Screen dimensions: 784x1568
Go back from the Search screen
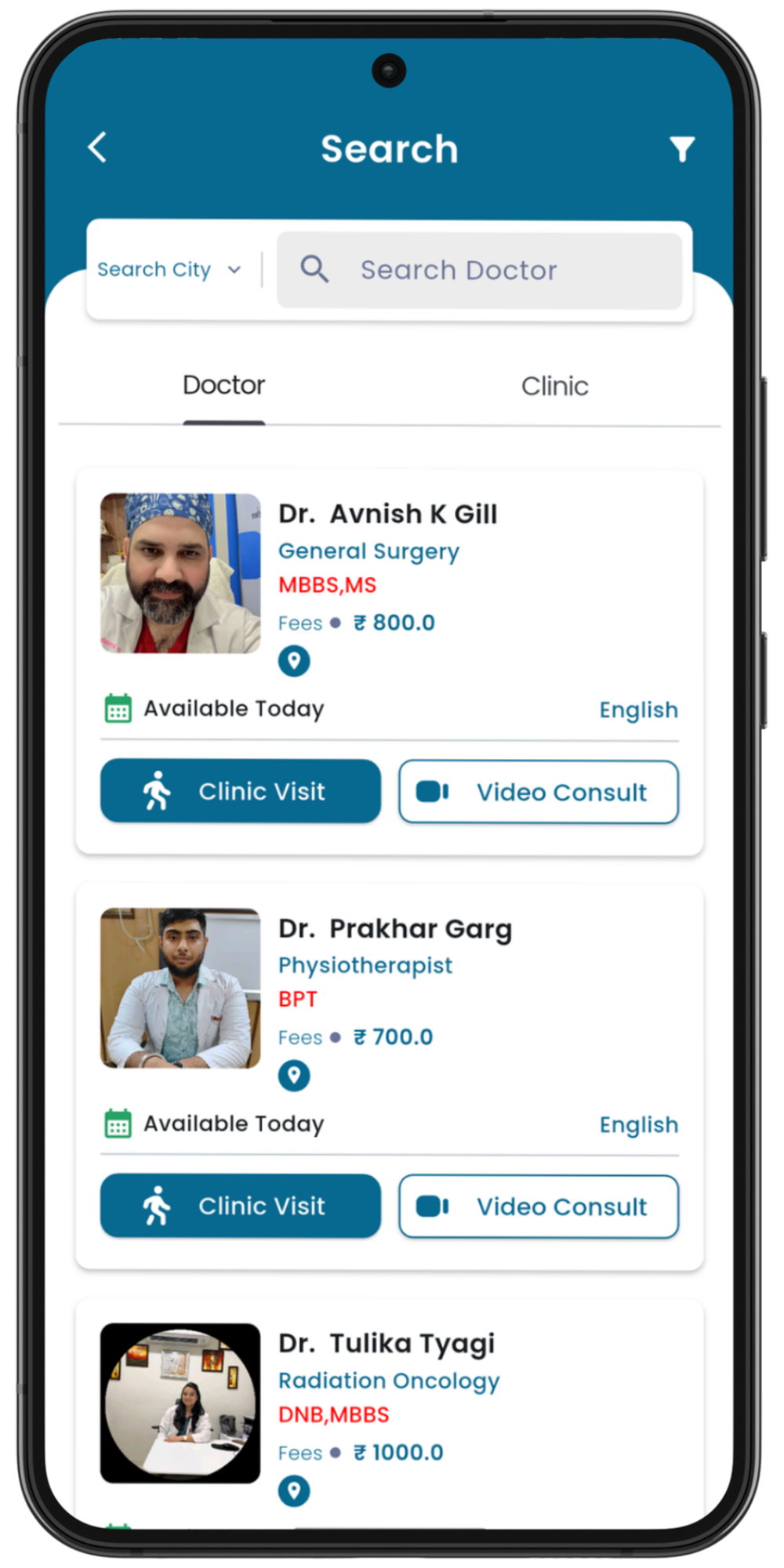tap(97, 147)
